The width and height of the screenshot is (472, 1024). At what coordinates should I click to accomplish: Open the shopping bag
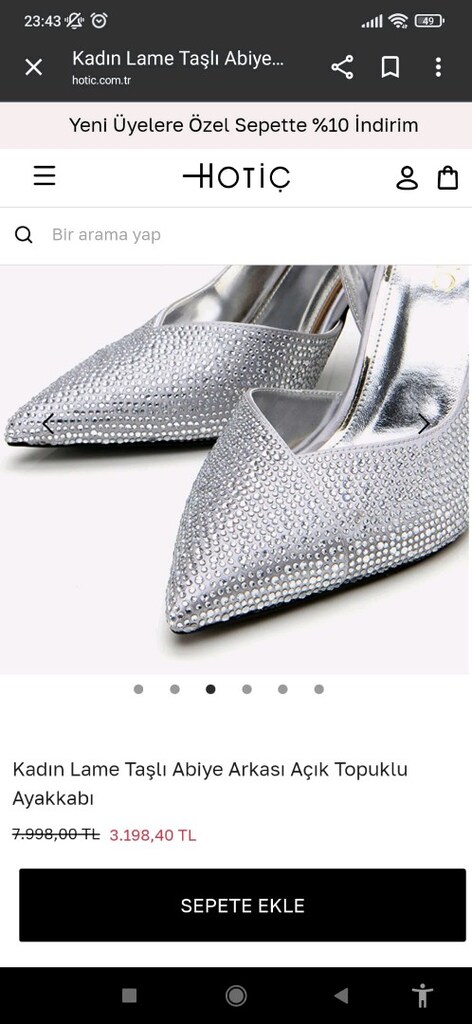point(447,178)
